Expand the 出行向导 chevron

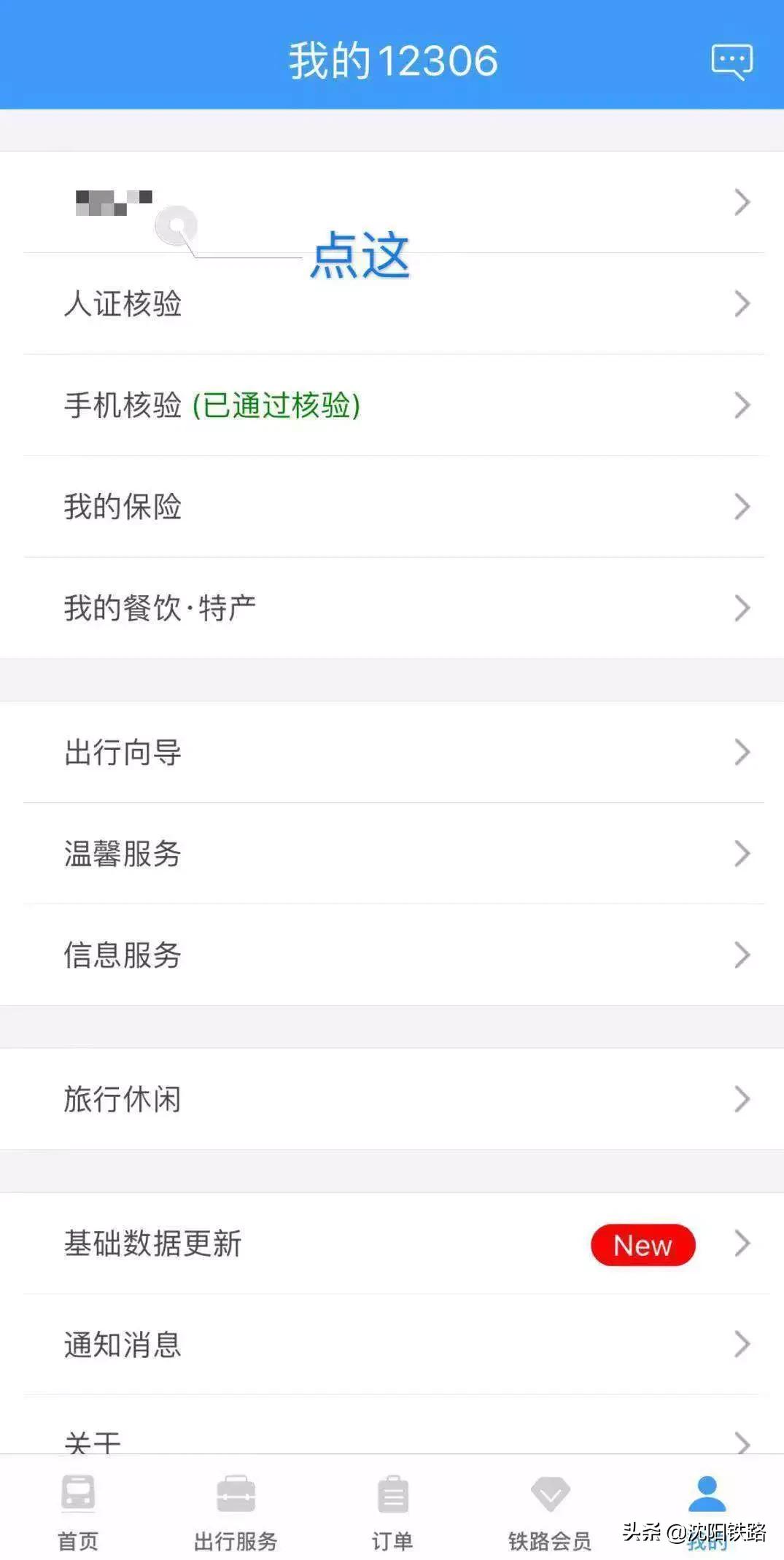click(741, 752)
